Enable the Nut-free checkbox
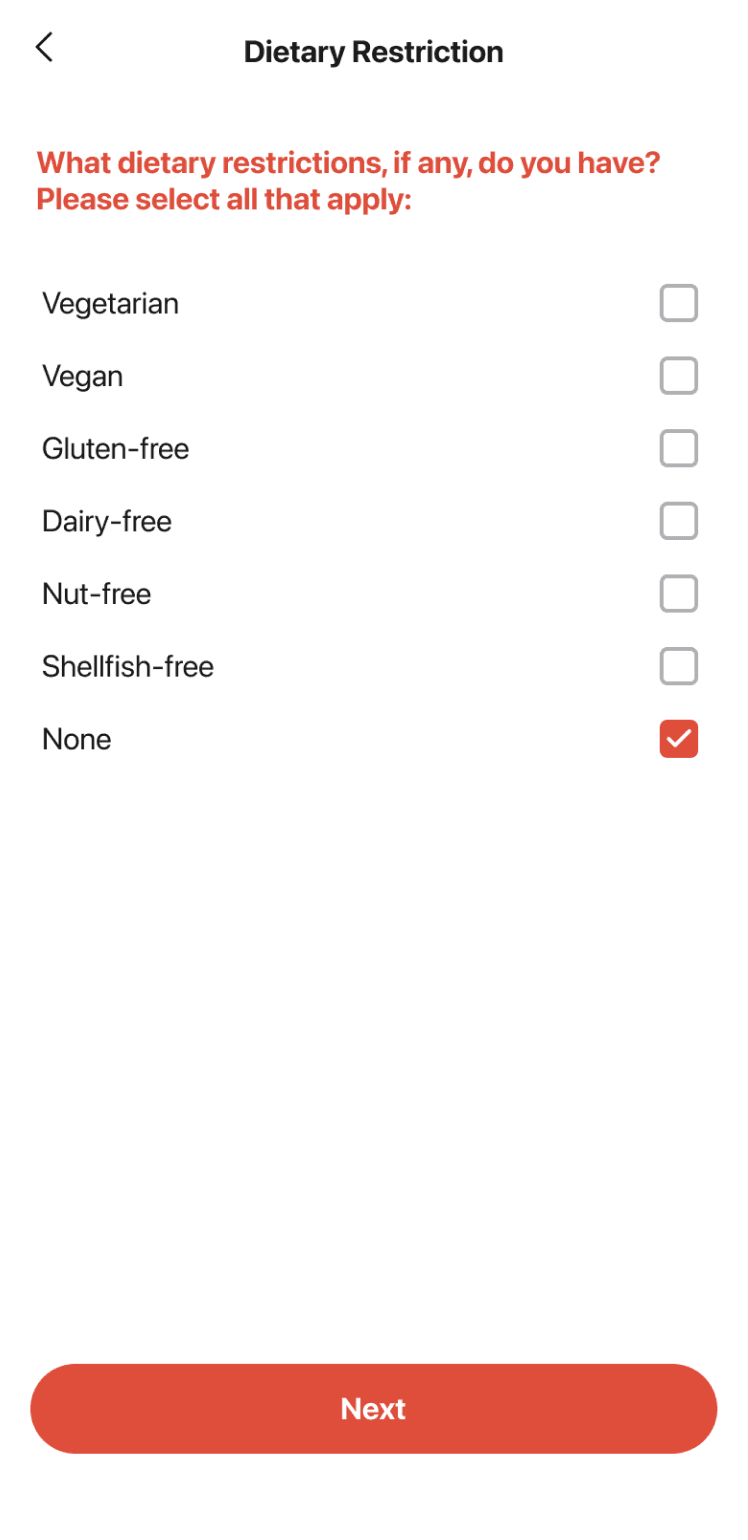The height and width of the screenshot is (1540, 748). (678, 594)
